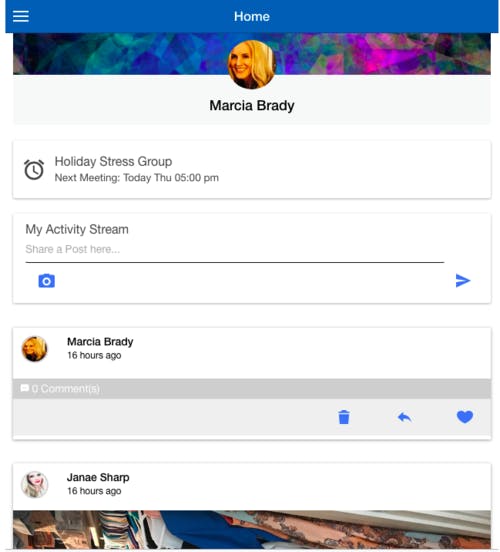Open Marcia Brady's large profile picture
The width and height of the screenshot is (500, 552).
[x=251, y=64]
